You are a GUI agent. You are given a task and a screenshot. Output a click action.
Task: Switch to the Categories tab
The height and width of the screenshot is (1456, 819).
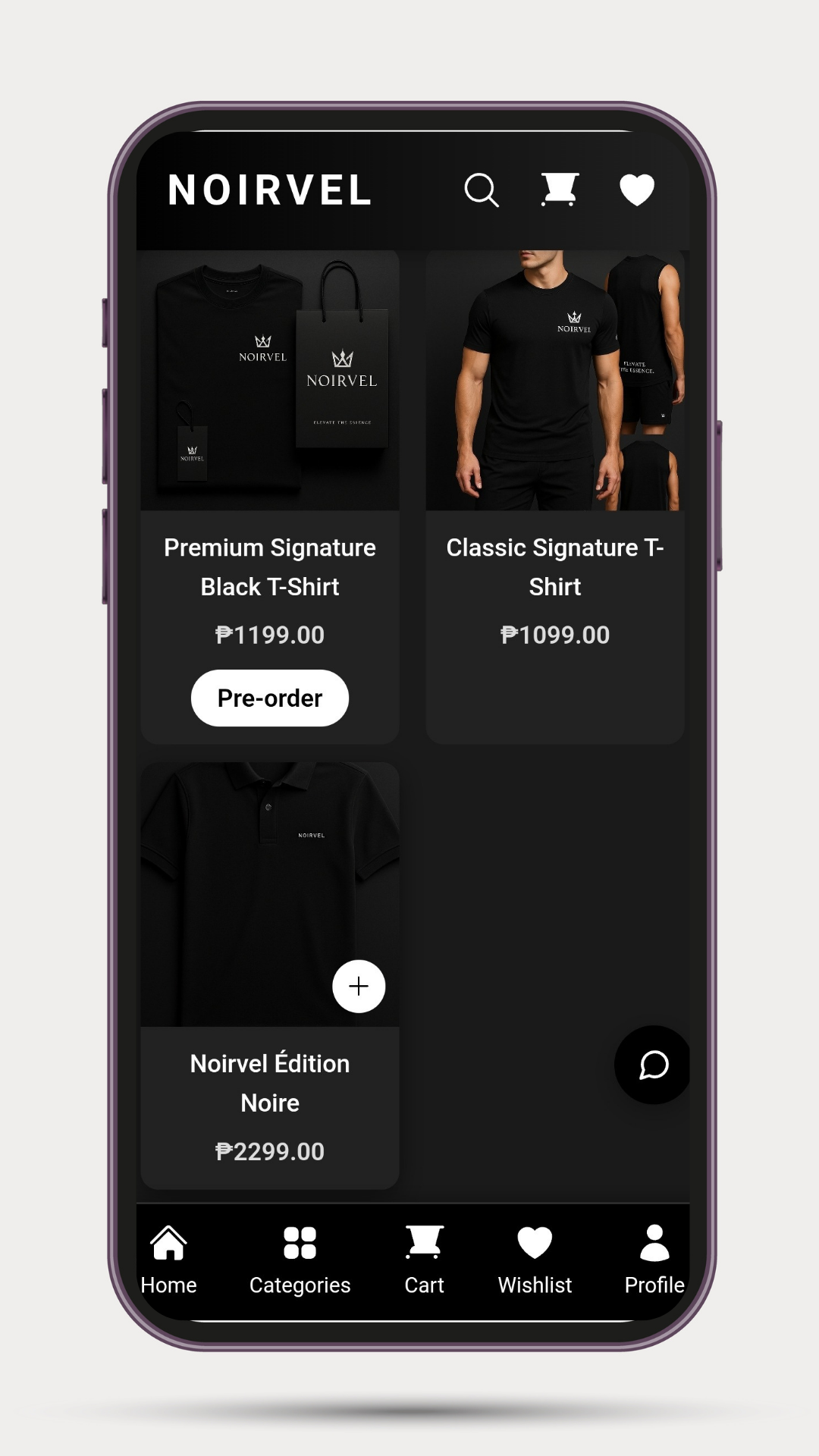pos(300,1260)
